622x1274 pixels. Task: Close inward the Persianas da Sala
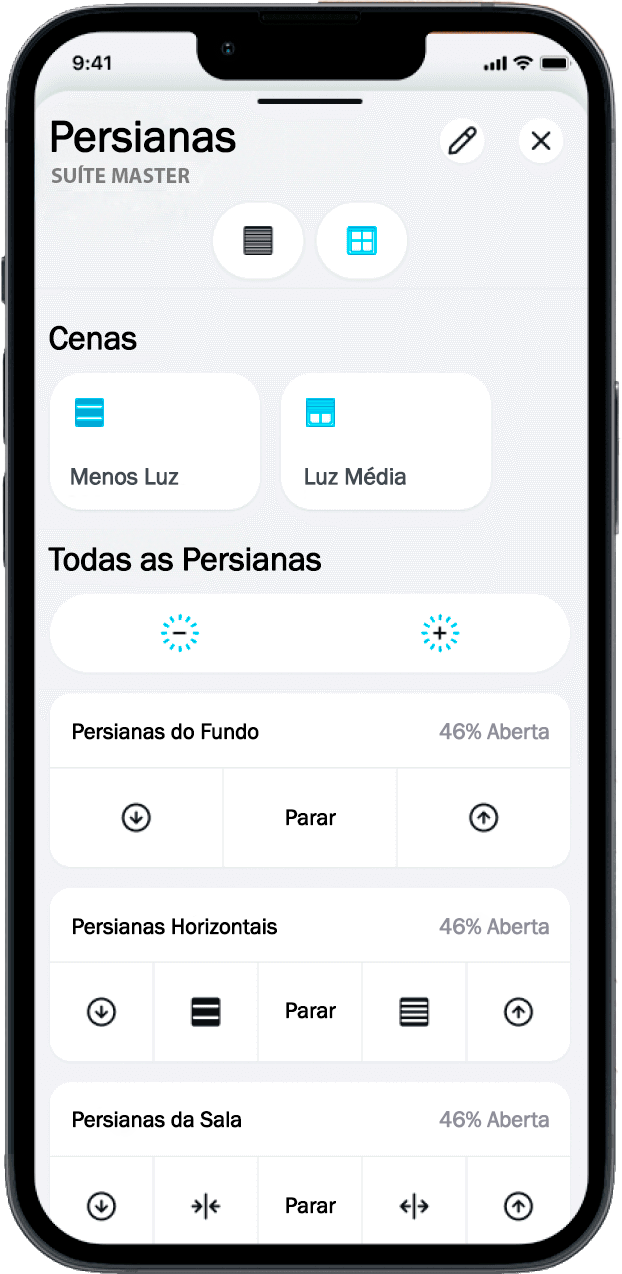206,1206
